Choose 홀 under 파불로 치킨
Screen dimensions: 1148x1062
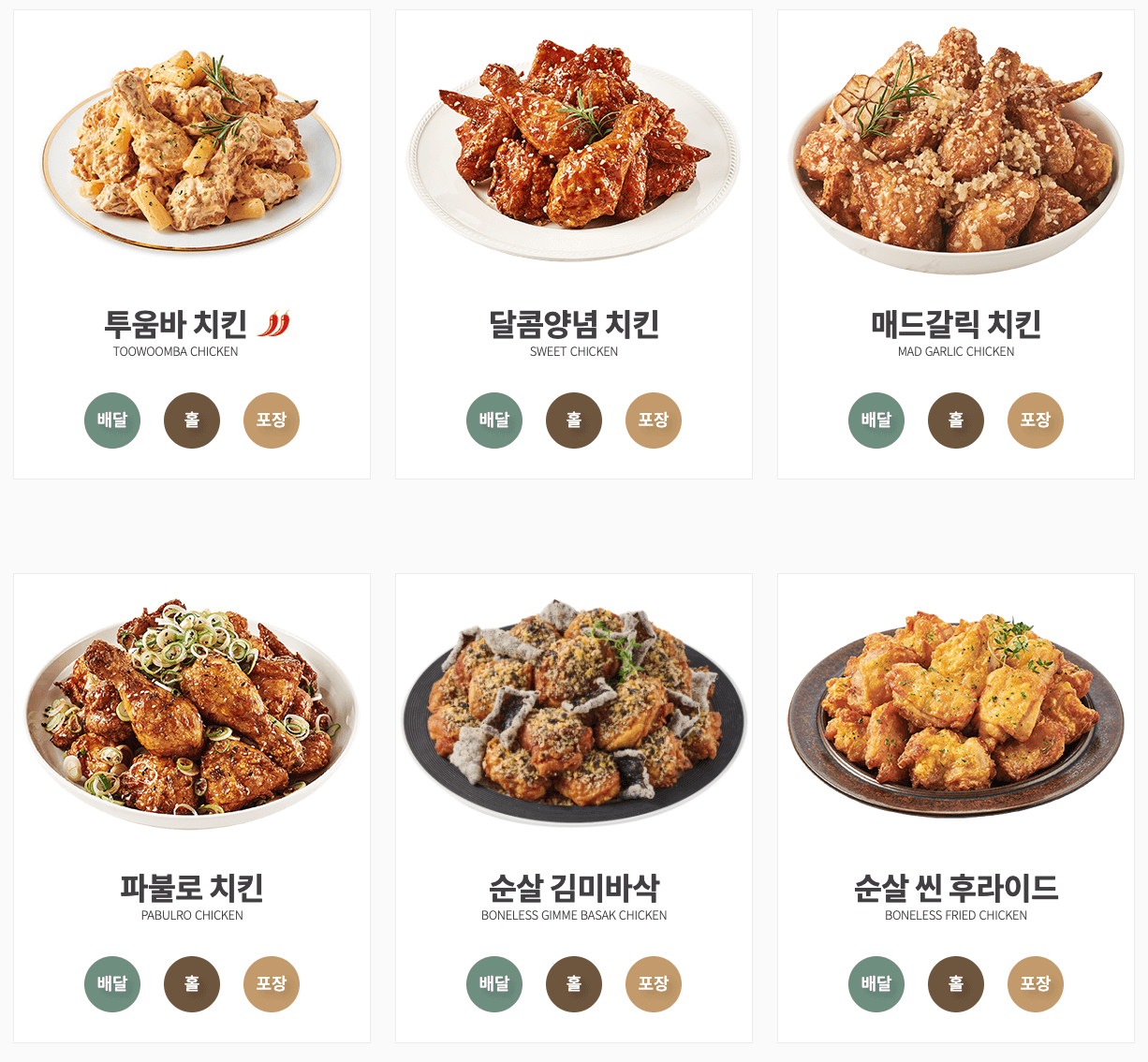pyautogui.click(x=192, y=984)
